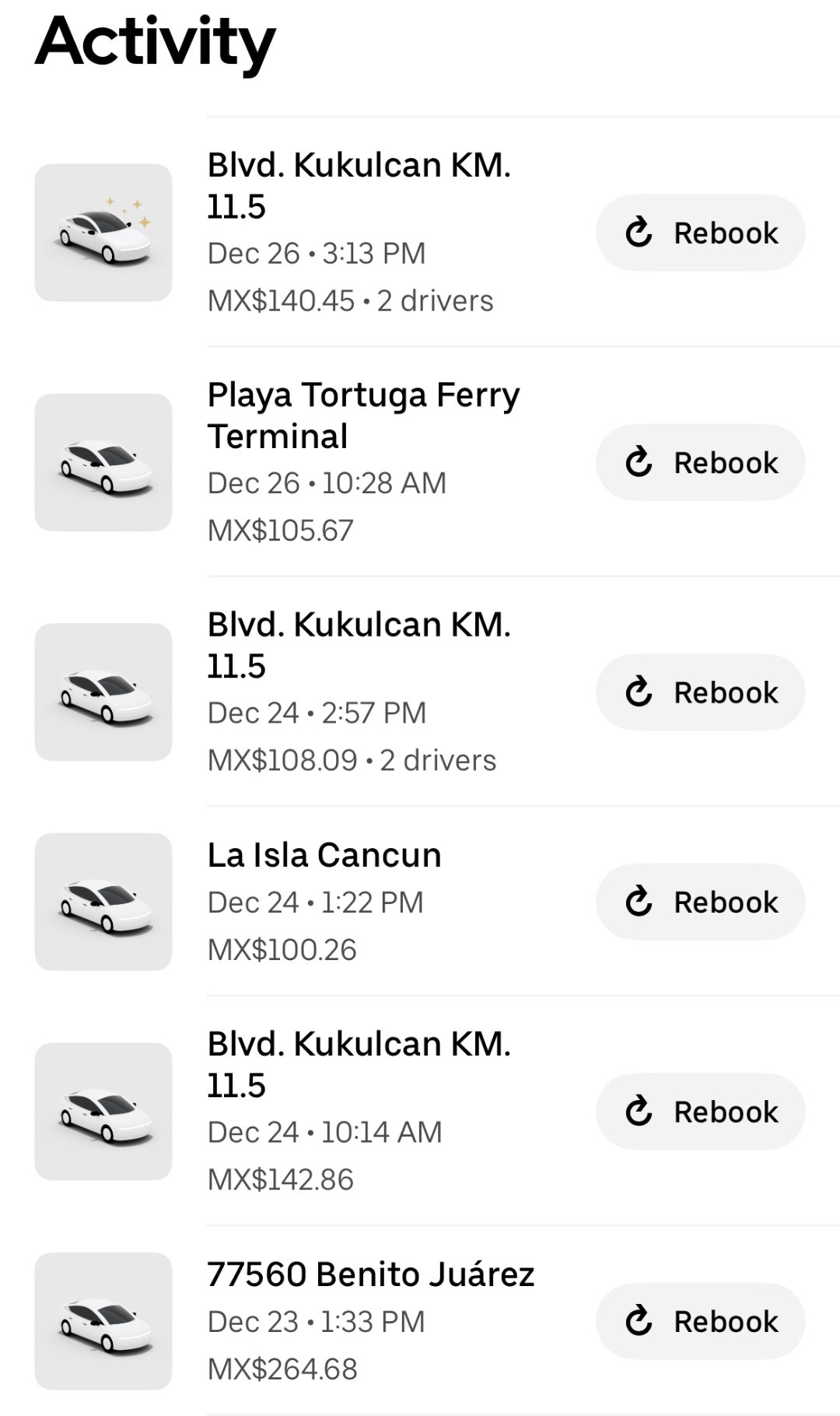This screenshot has width=840, height=1416.
Task: Open the MX$140.45 trip with 2 drivers
Action: [358, 232]
